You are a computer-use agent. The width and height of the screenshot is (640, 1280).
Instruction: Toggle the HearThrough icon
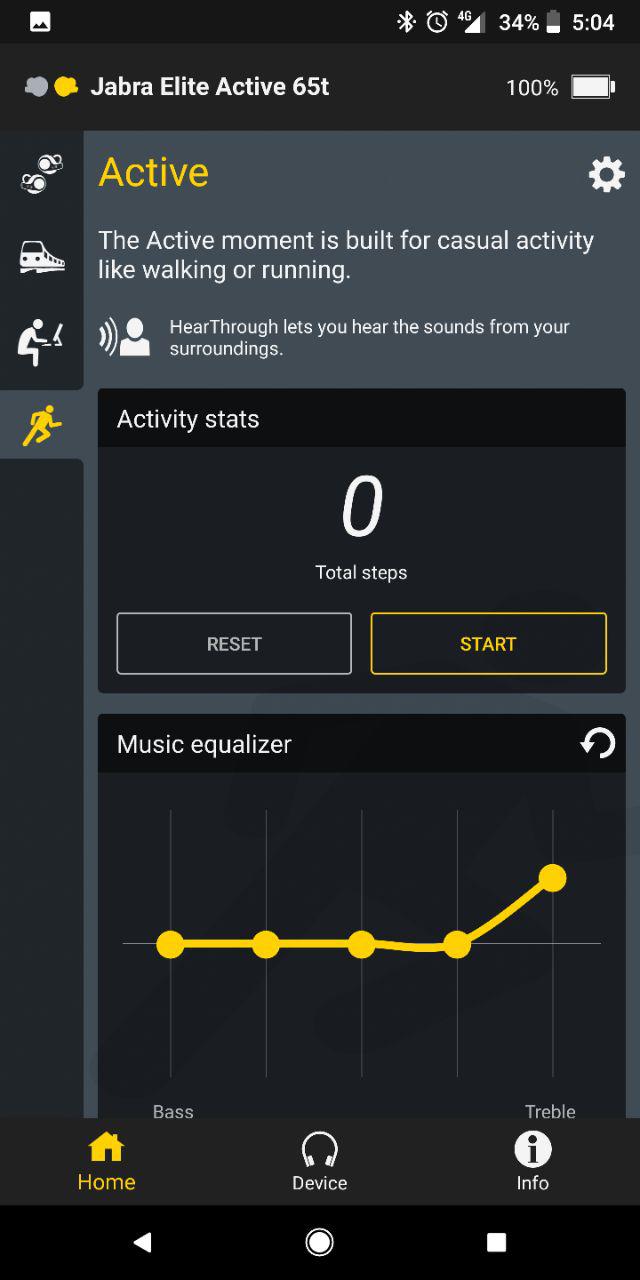click(125, 337)
